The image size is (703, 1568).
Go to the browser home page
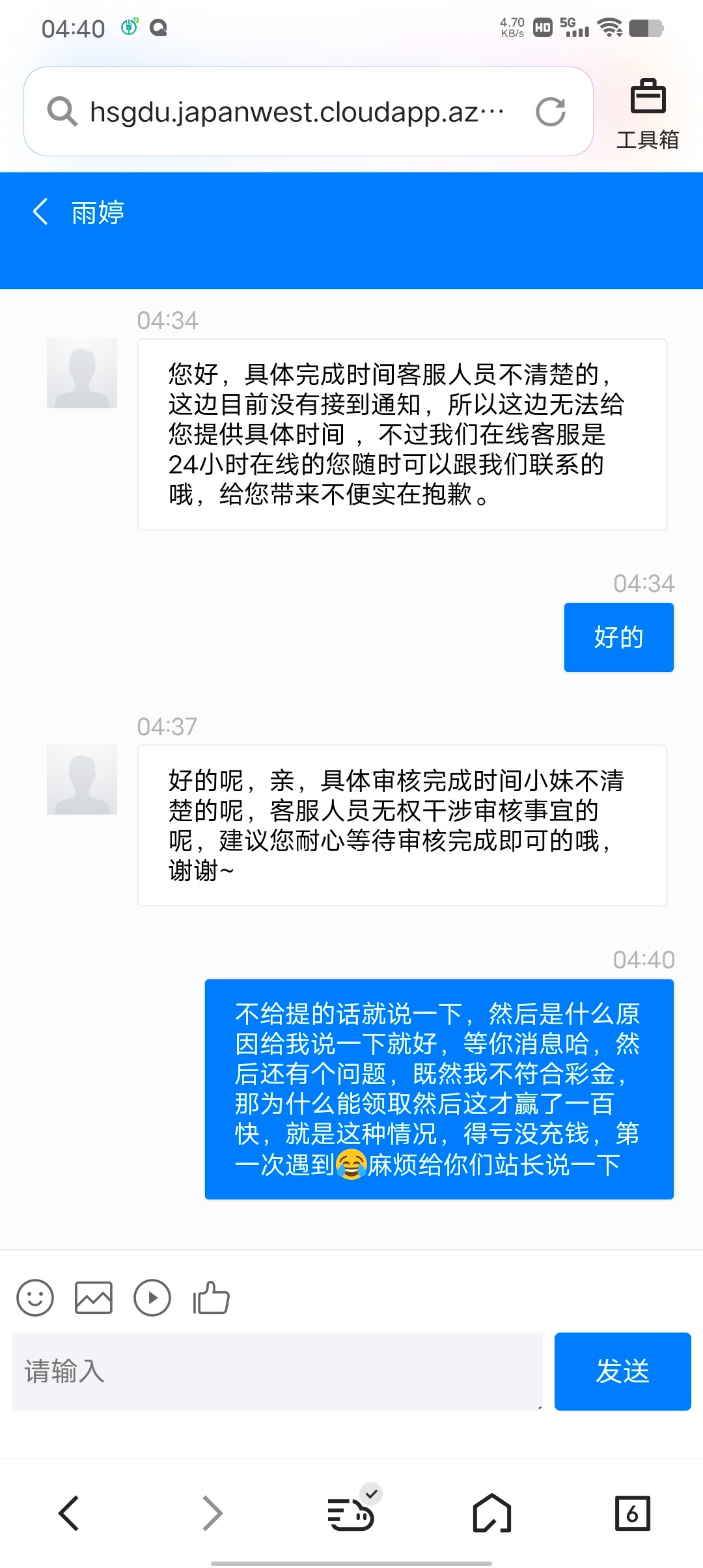492,1513
